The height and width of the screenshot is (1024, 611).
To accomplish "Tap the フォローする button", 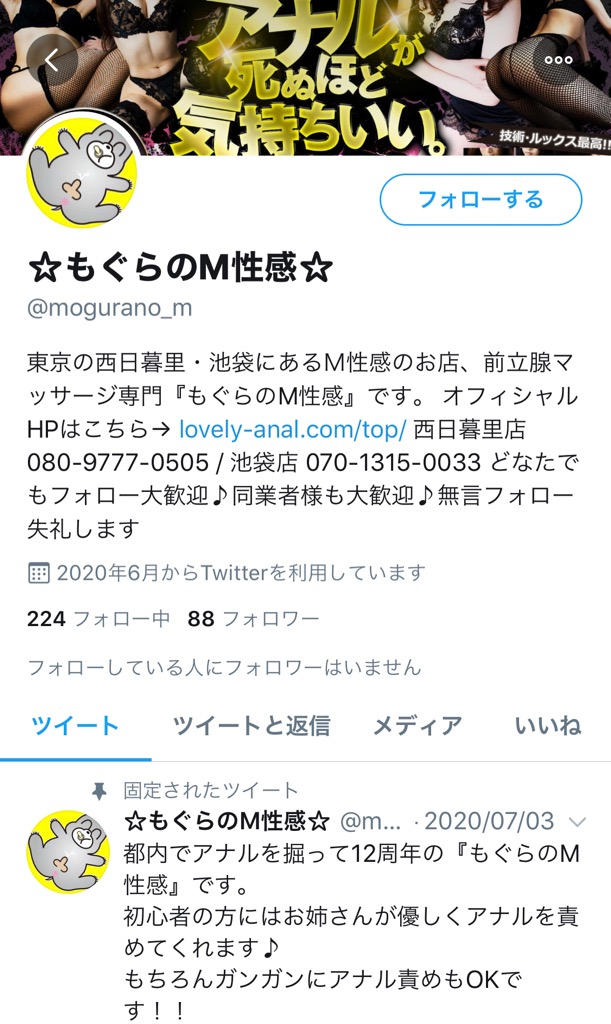I will click(x=480, y=199).
